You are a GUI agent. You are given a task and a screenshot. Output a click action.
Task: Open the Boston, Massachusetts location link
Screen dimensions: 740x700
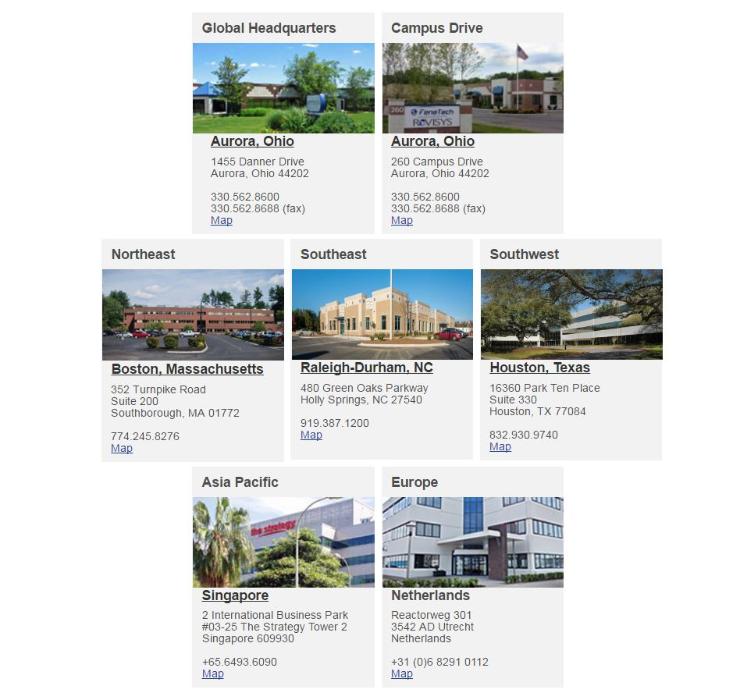point(187,369)
